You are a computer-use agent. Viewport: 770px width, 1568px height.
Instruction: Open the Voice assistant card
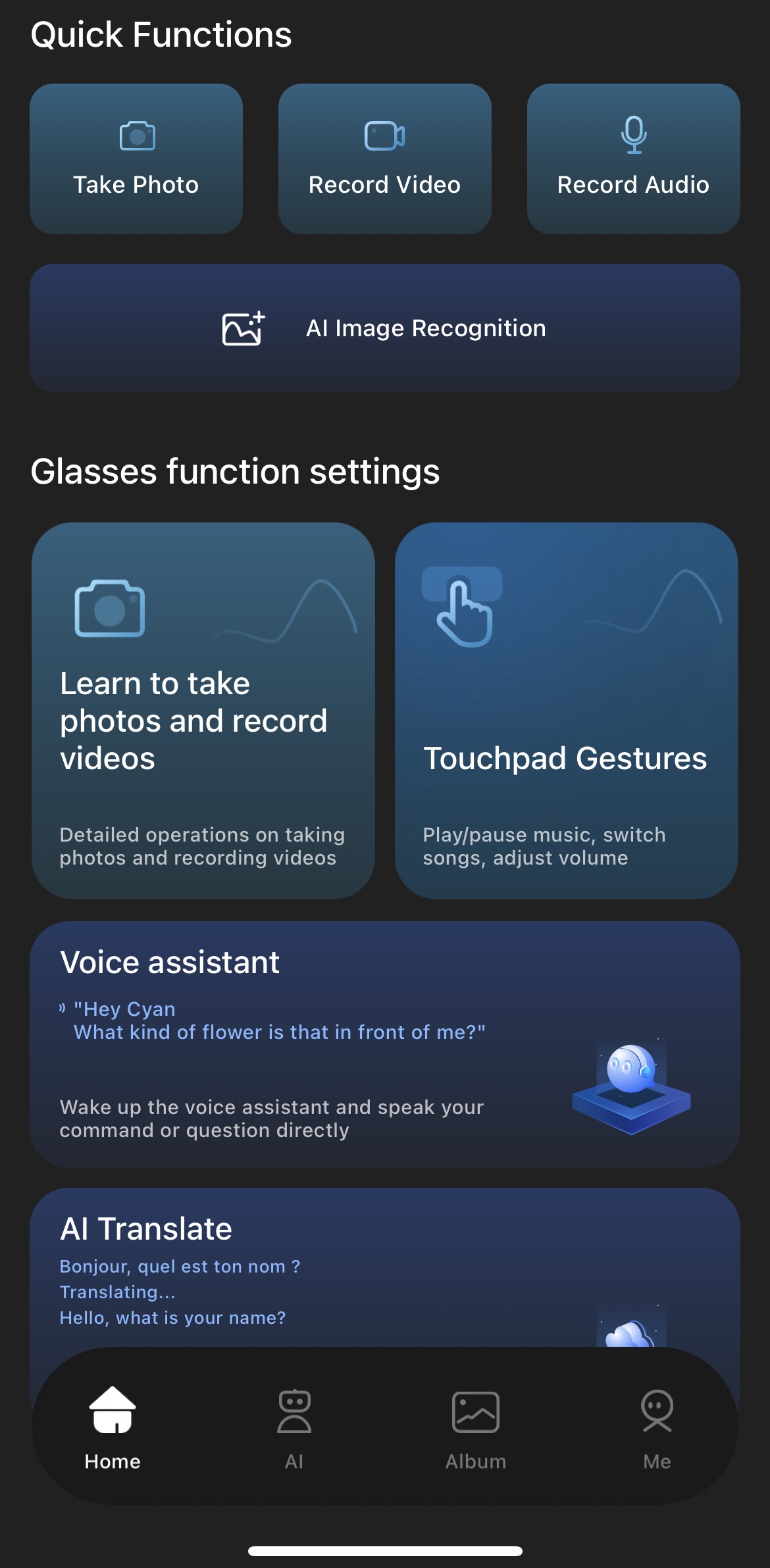click(x=385, y=1044)
